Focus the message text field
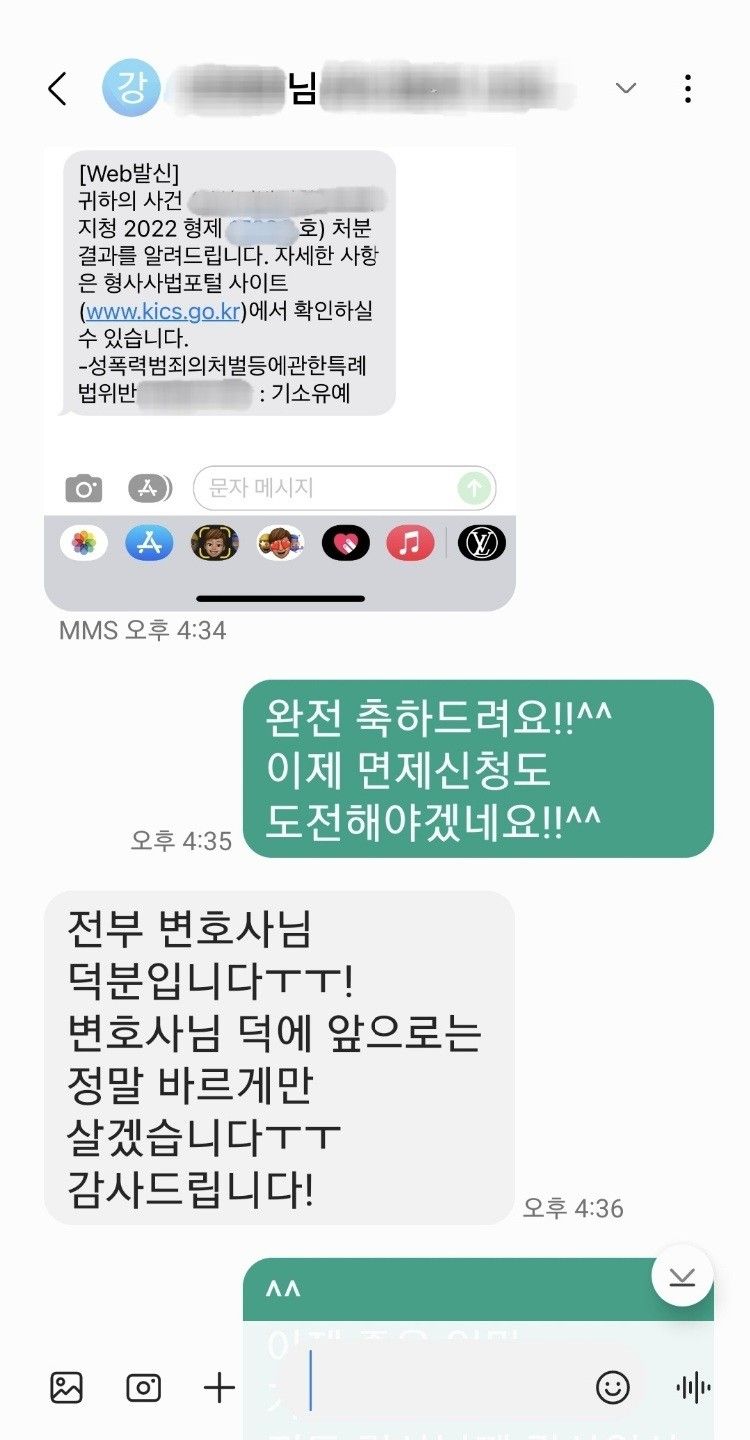The width and height of the screenshot is (750, 1440). coord(440,1387)
